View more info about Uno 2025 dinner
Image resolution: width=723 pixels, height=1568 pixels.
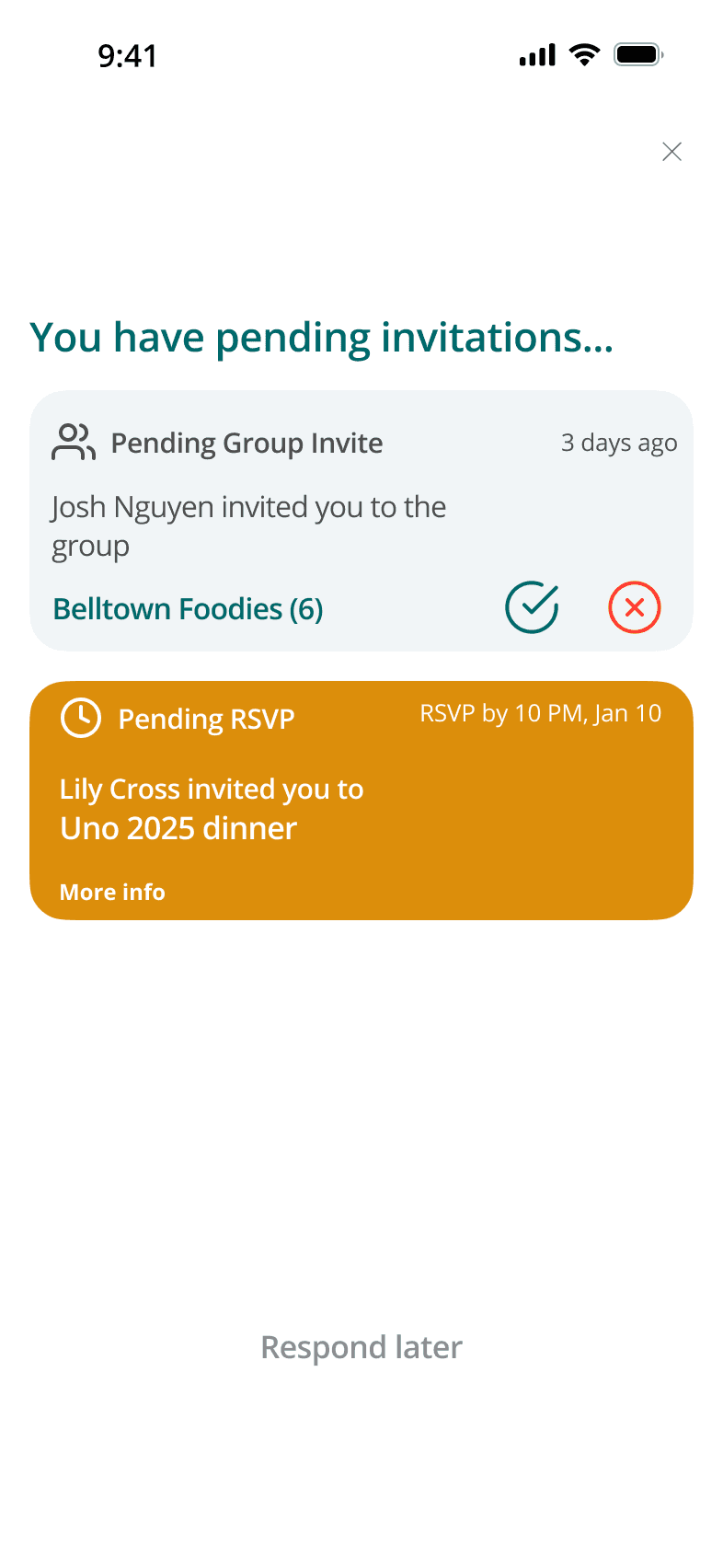112,892
